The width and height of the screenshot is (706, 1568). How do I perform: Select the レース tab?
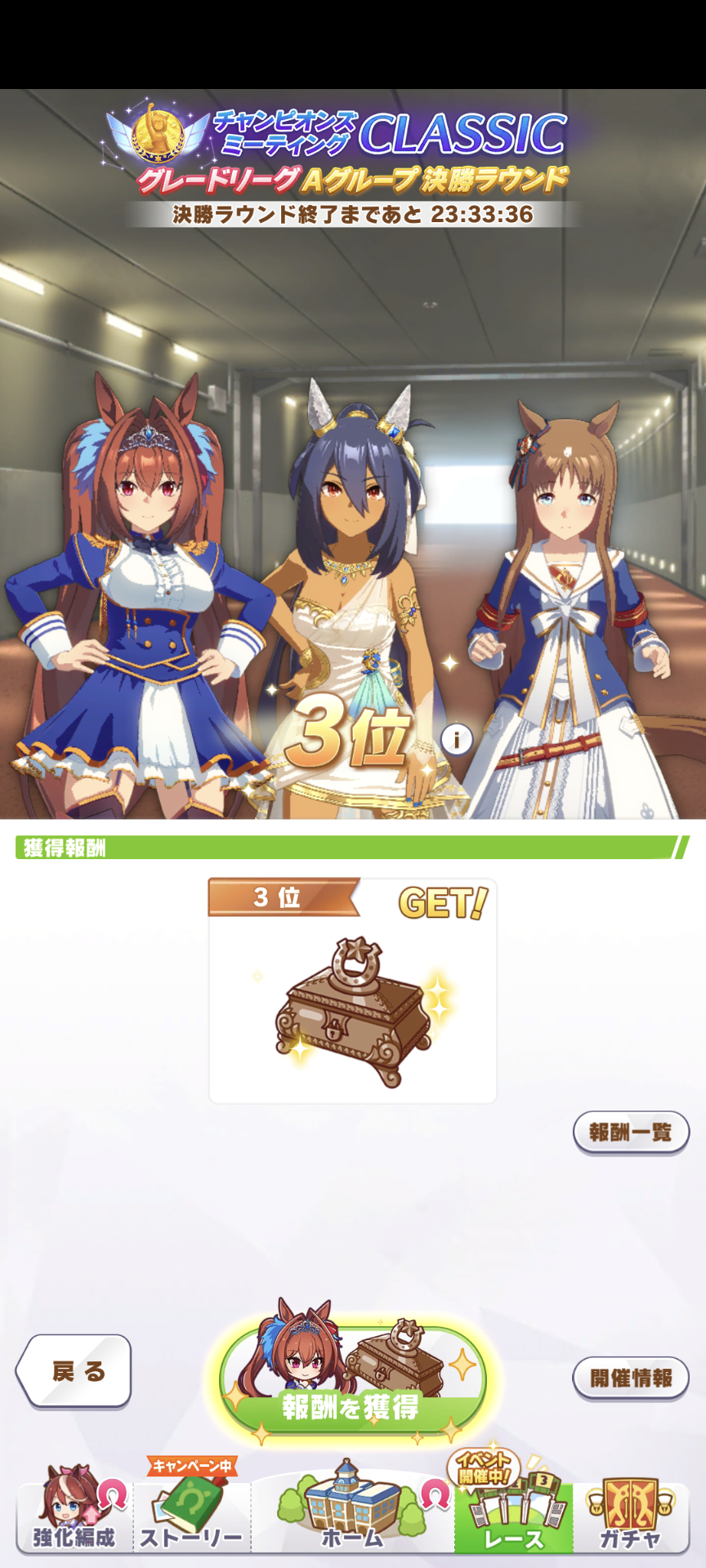point(514,1519)
